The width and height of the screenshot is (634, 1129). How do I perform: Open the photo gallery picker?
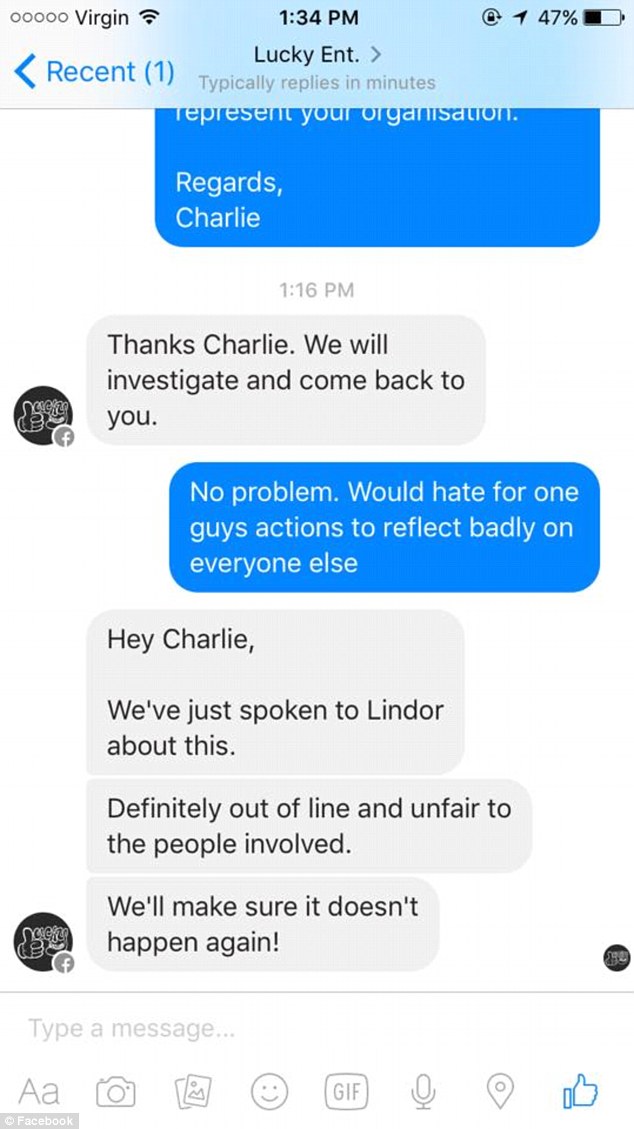pyautogui.click(x=190, y=1091)
